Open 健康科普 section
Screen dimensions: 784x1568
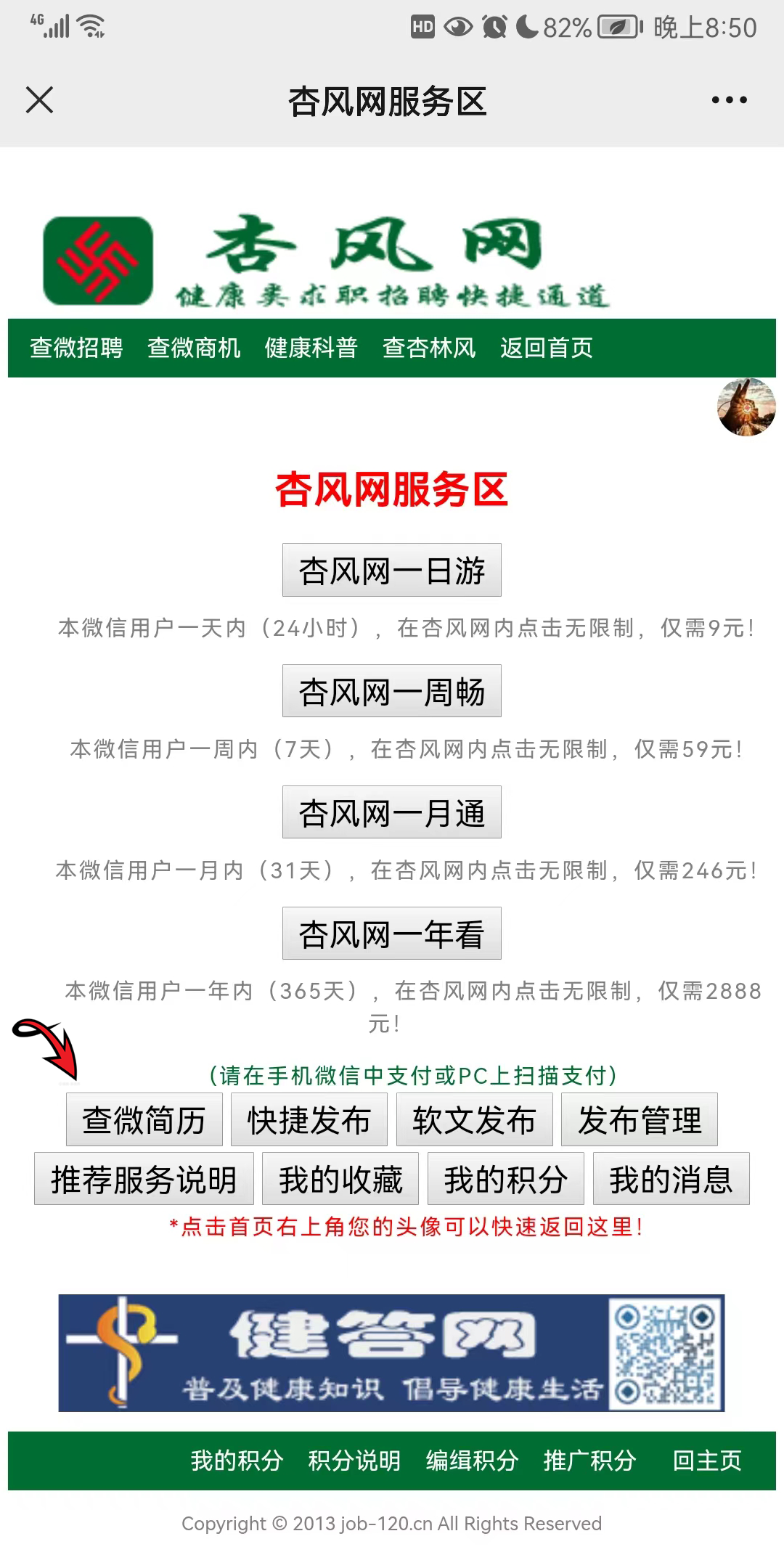pyautogui.click(x=311, y=348)
